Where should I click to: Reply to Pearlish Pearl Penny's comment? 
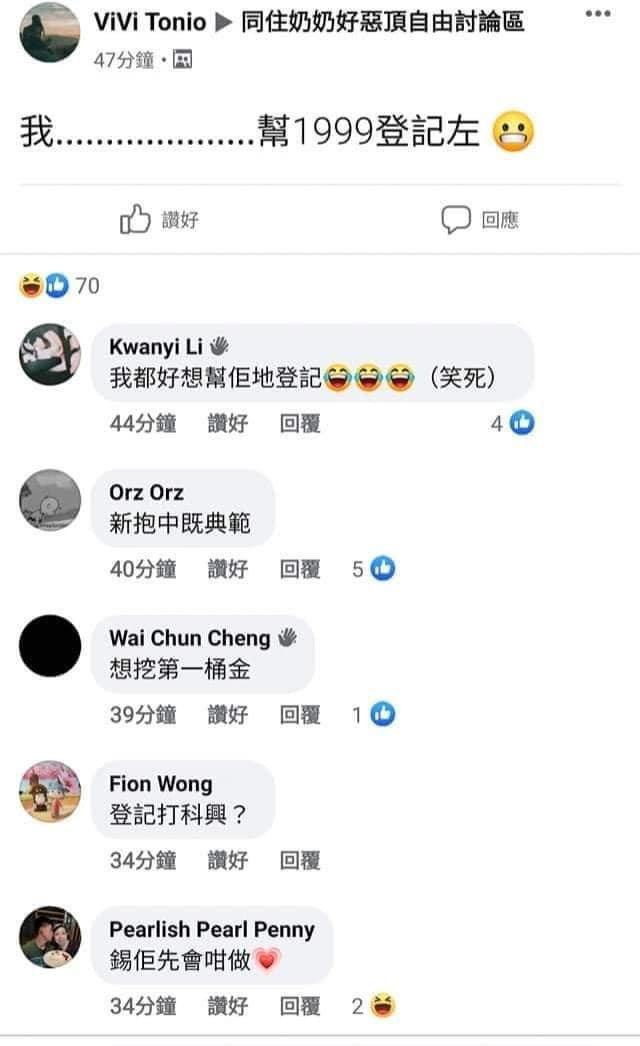300,1006
